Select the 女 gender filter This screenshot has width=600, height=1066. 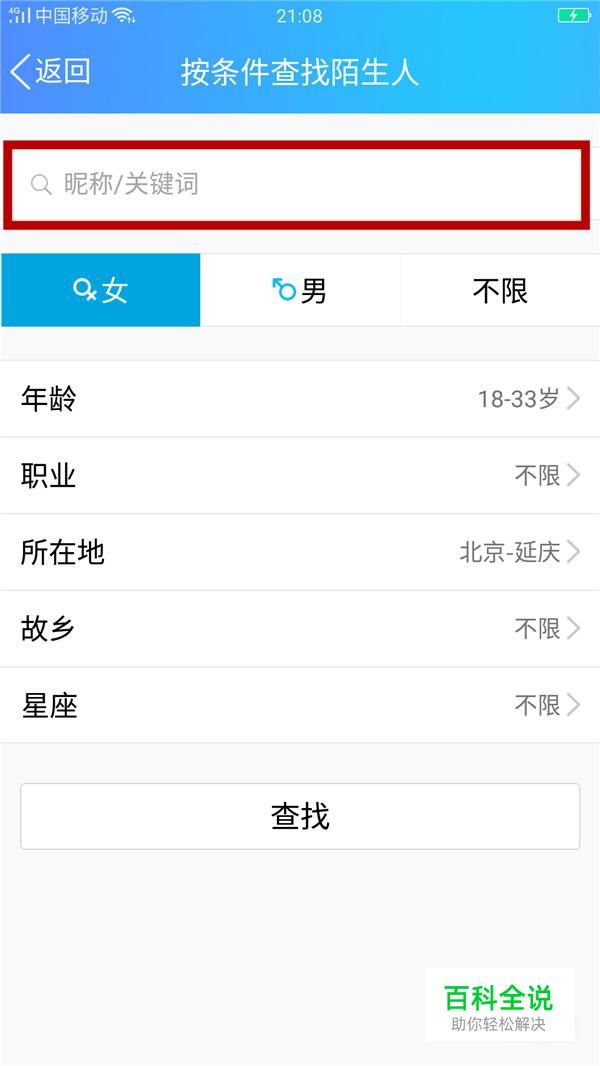[101, 290]
